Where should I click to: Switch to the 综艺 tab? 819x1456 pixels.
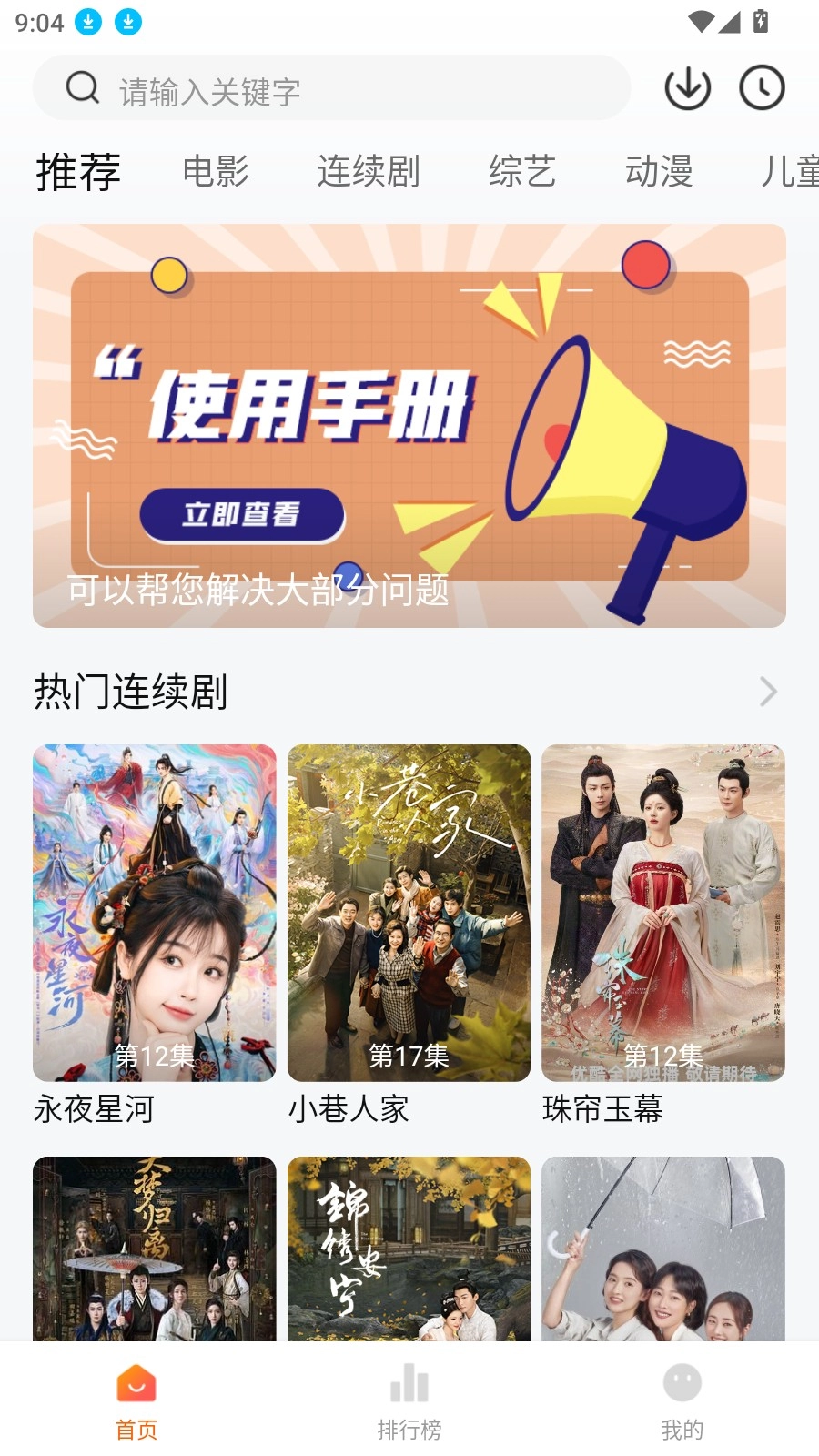(x=521, y=171)
